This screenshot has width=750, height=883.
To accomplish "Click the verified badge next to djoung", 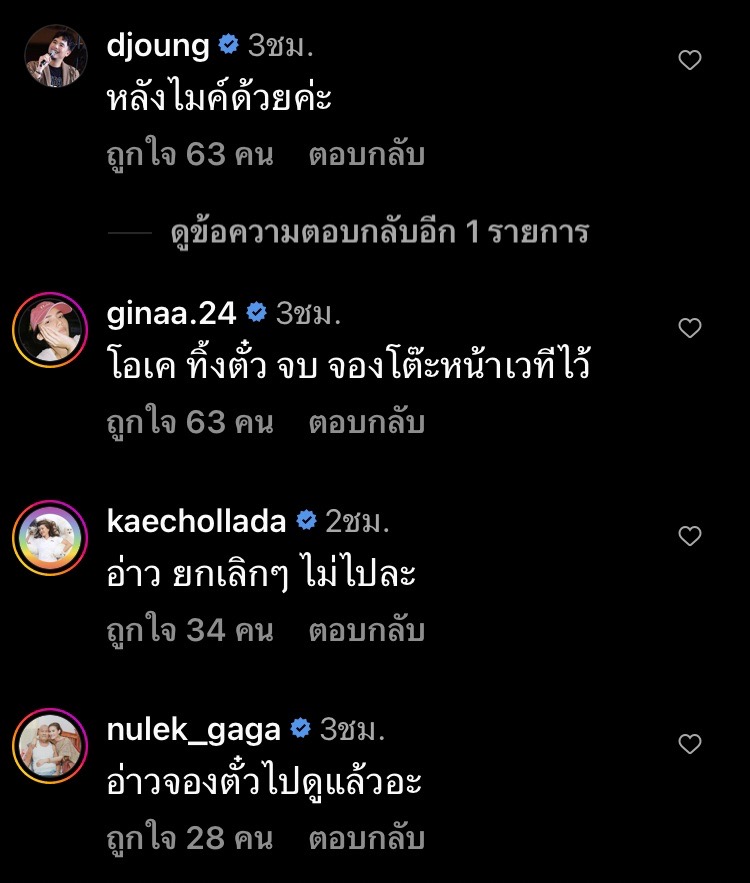I will point(228,43).
